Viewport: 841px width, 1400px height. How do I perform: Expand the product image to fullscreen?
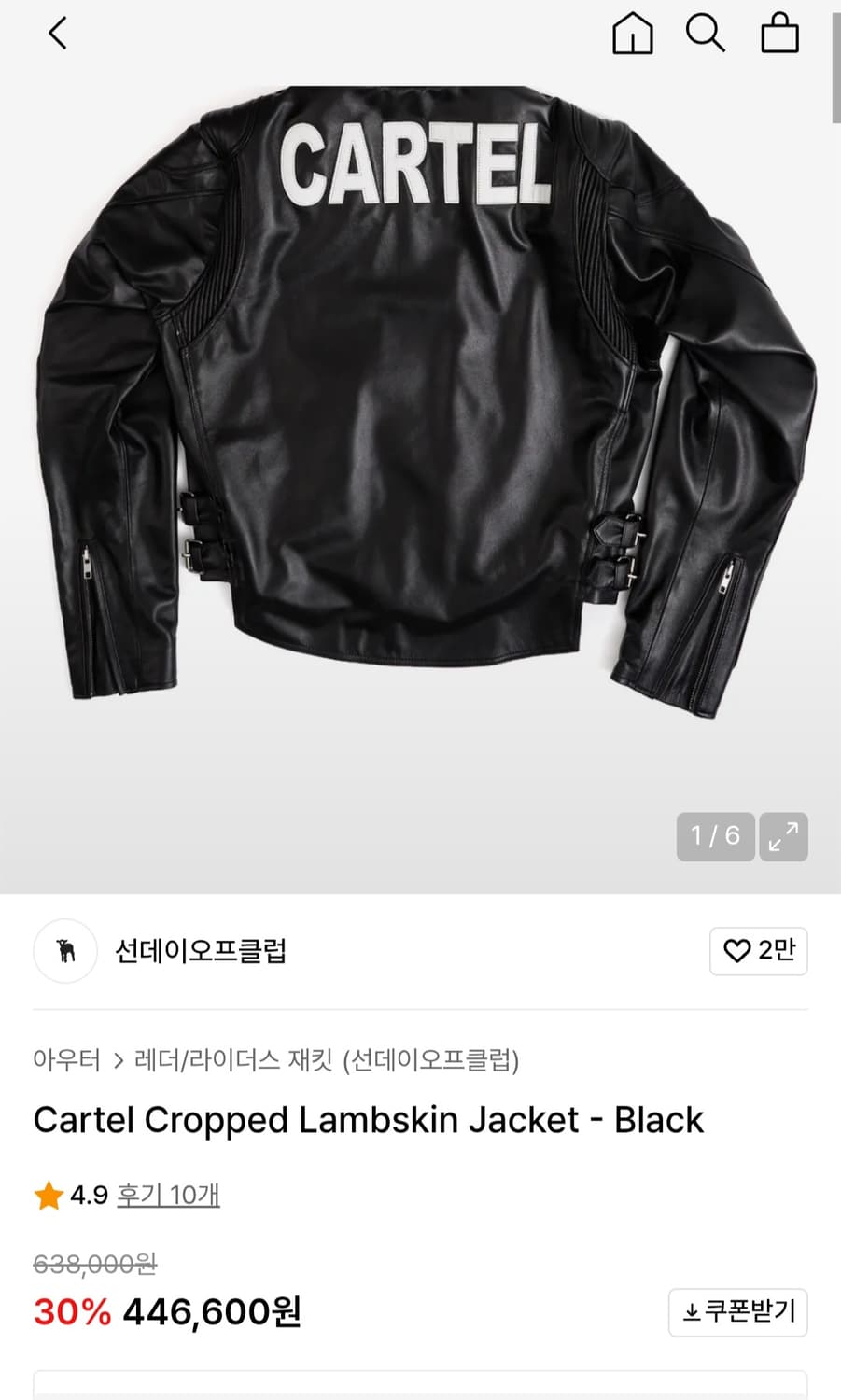(x=783, y=836)
